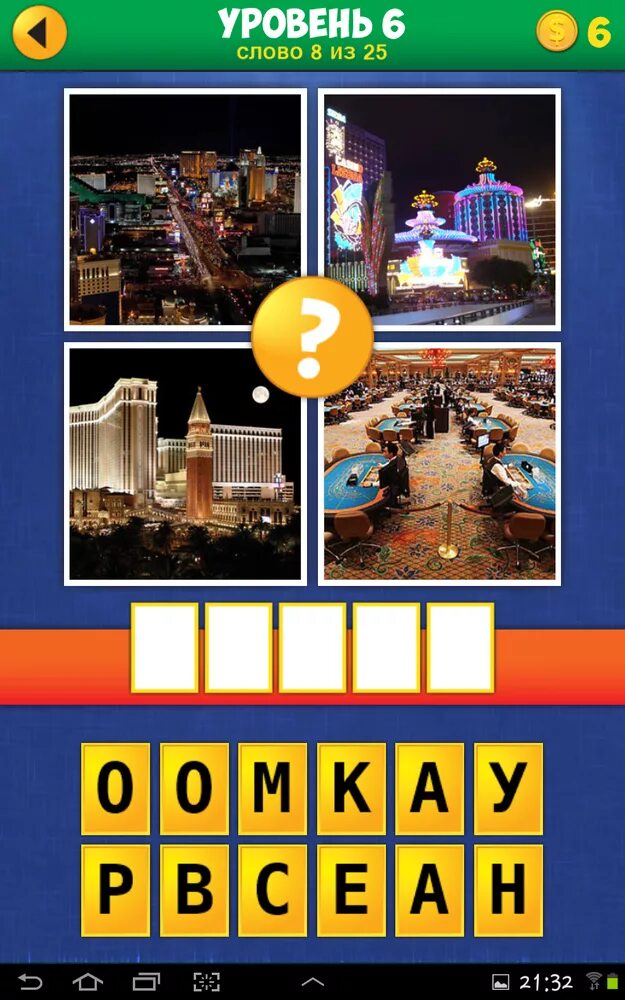This screenshot has width=625, height=1000.
Task: Enlarge the night city aerial picture
Action: pos(185,210)
